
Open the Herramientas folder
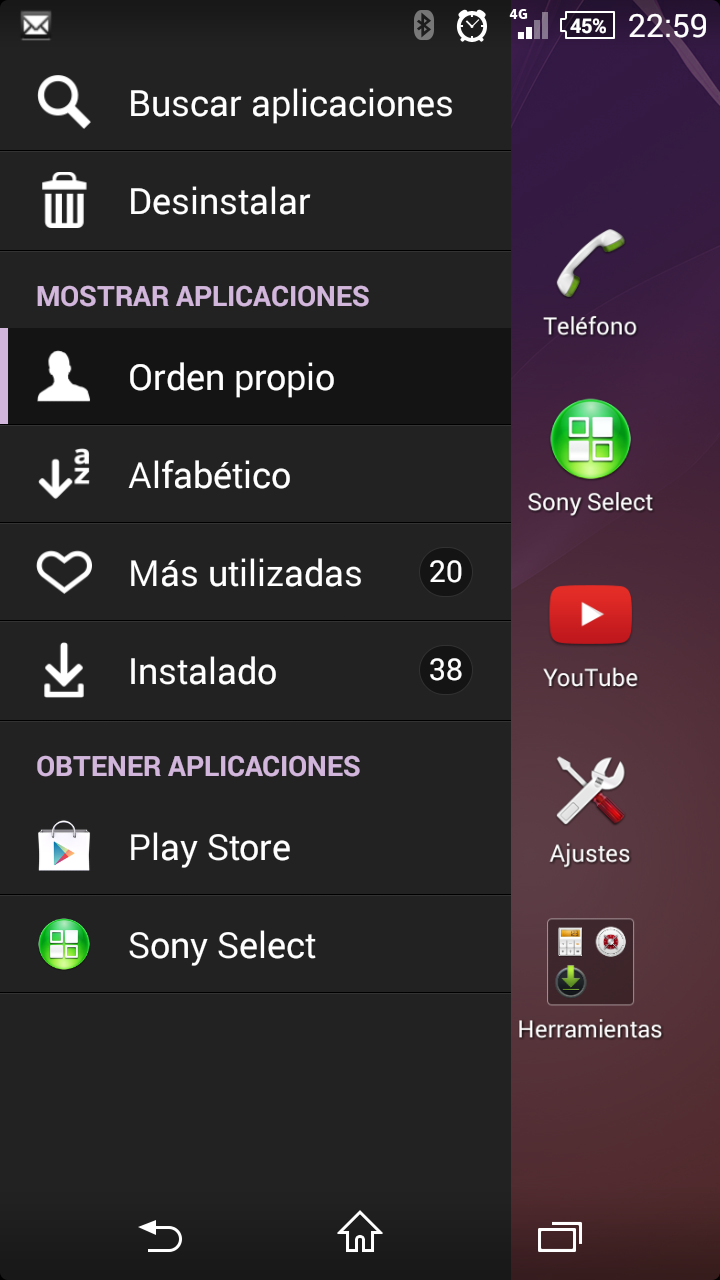[590, 962]
